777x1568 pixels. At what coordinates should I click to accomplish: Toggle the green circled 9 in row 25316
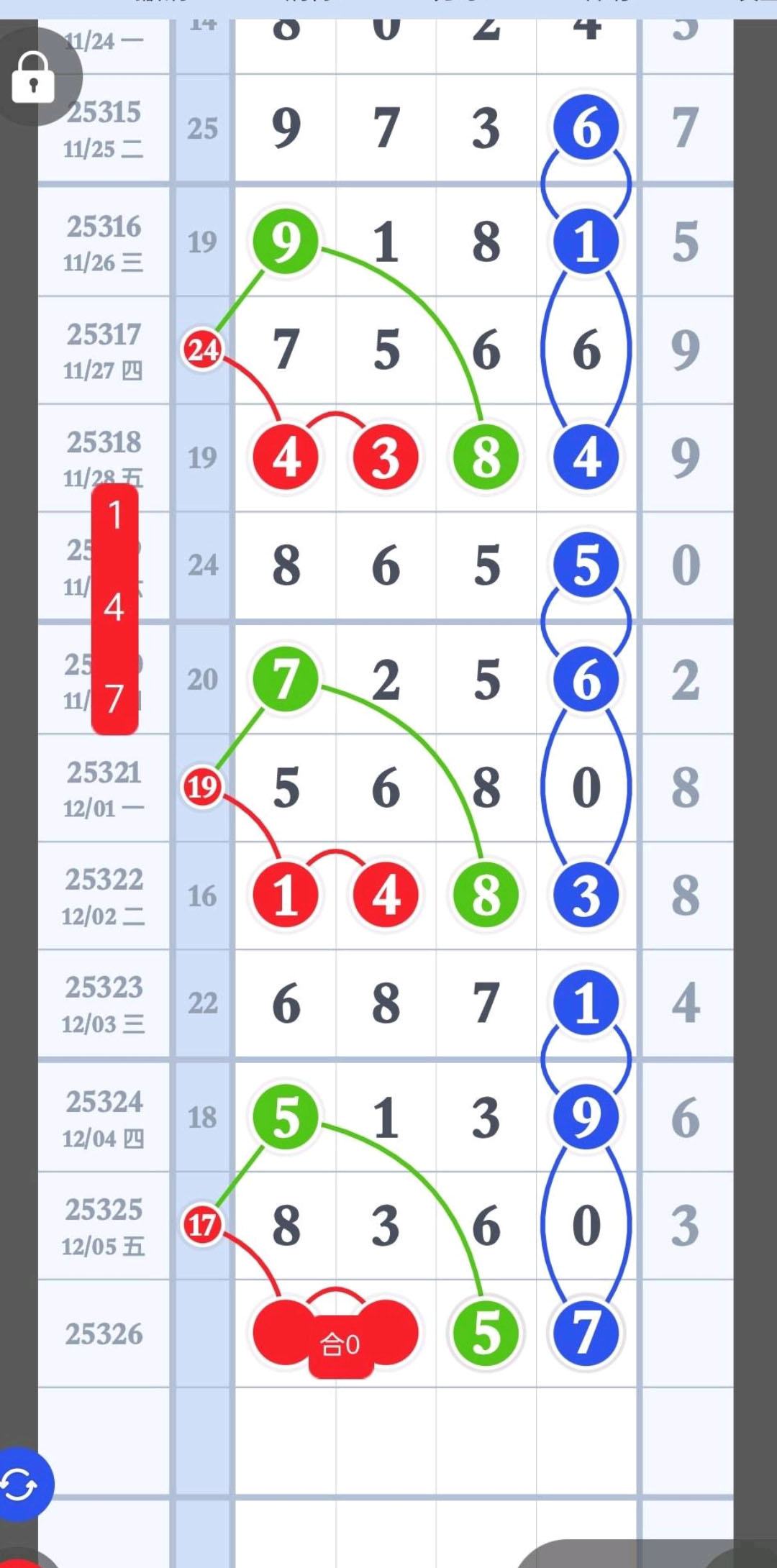pyautogui.click(x=285, y=242)
